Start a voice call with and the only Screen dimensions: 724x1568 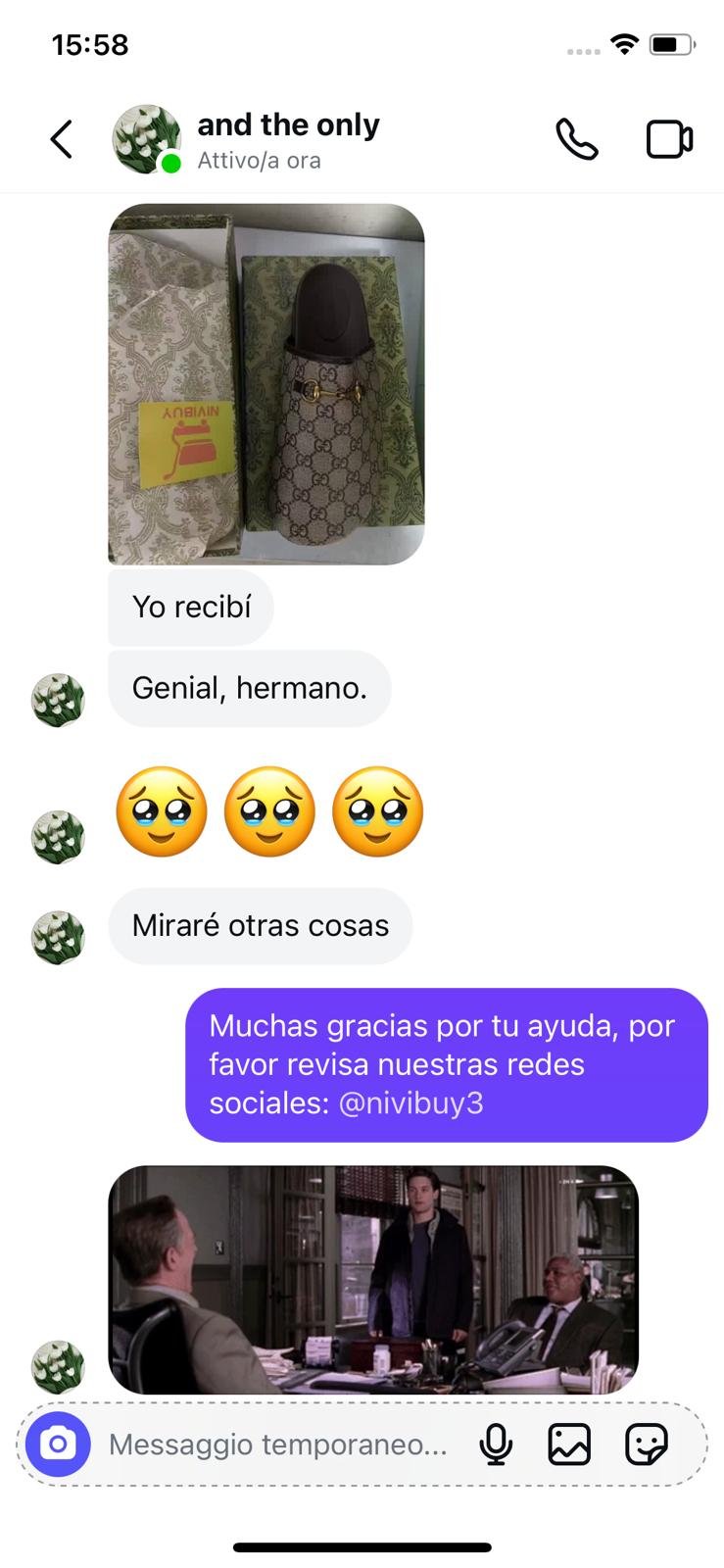[576, 139]
